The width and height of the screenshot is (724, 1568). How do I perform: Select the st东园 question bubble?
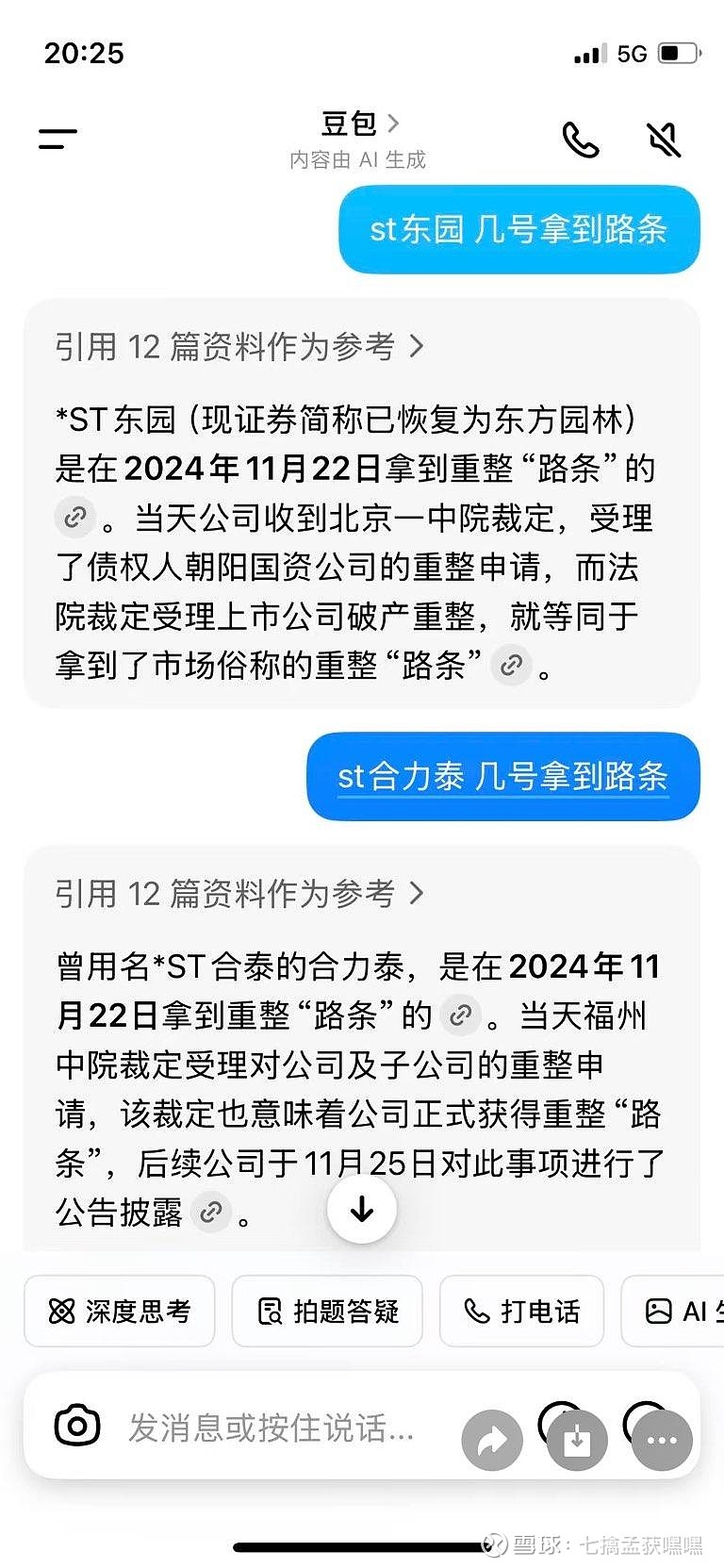click(x=519, y=229)
